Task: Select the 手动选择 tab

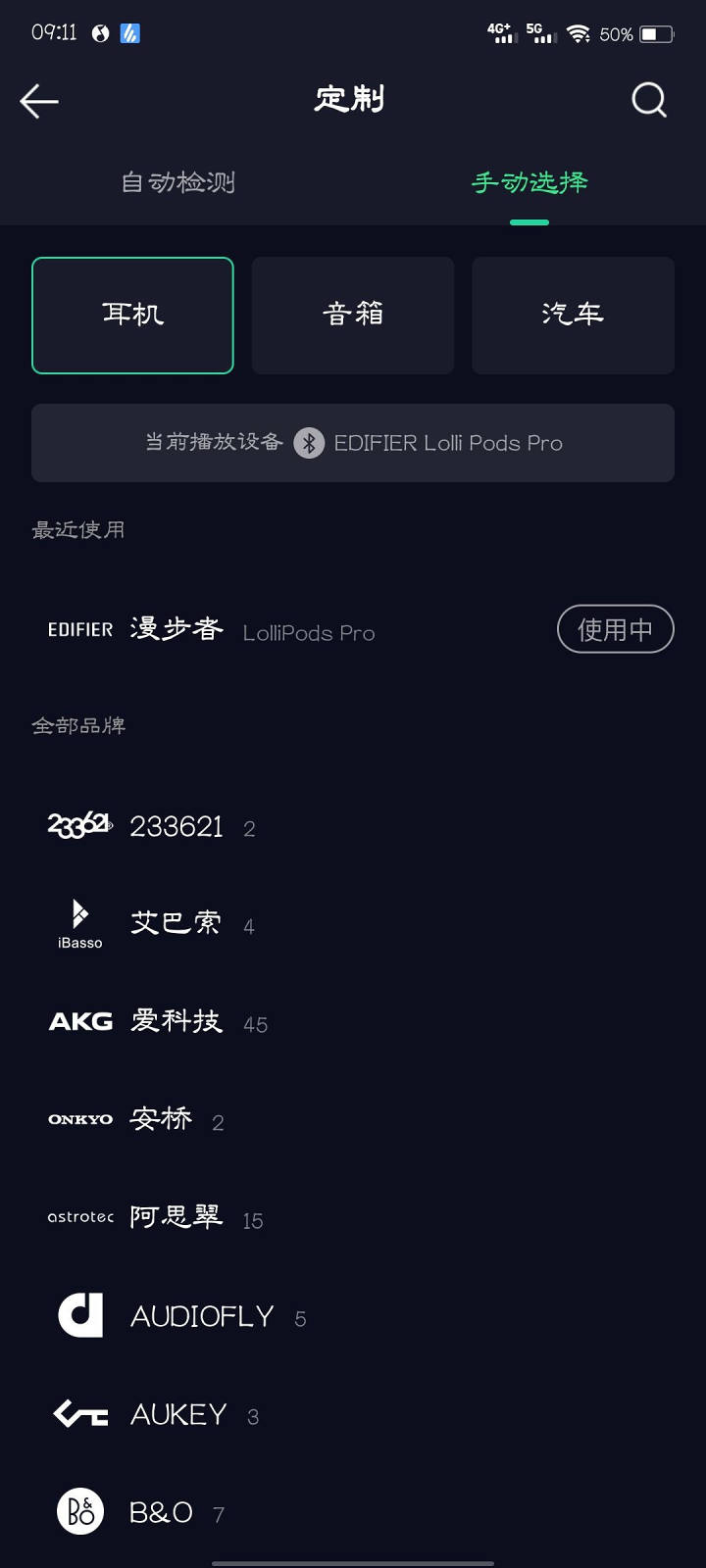Action: coord(529,182)
